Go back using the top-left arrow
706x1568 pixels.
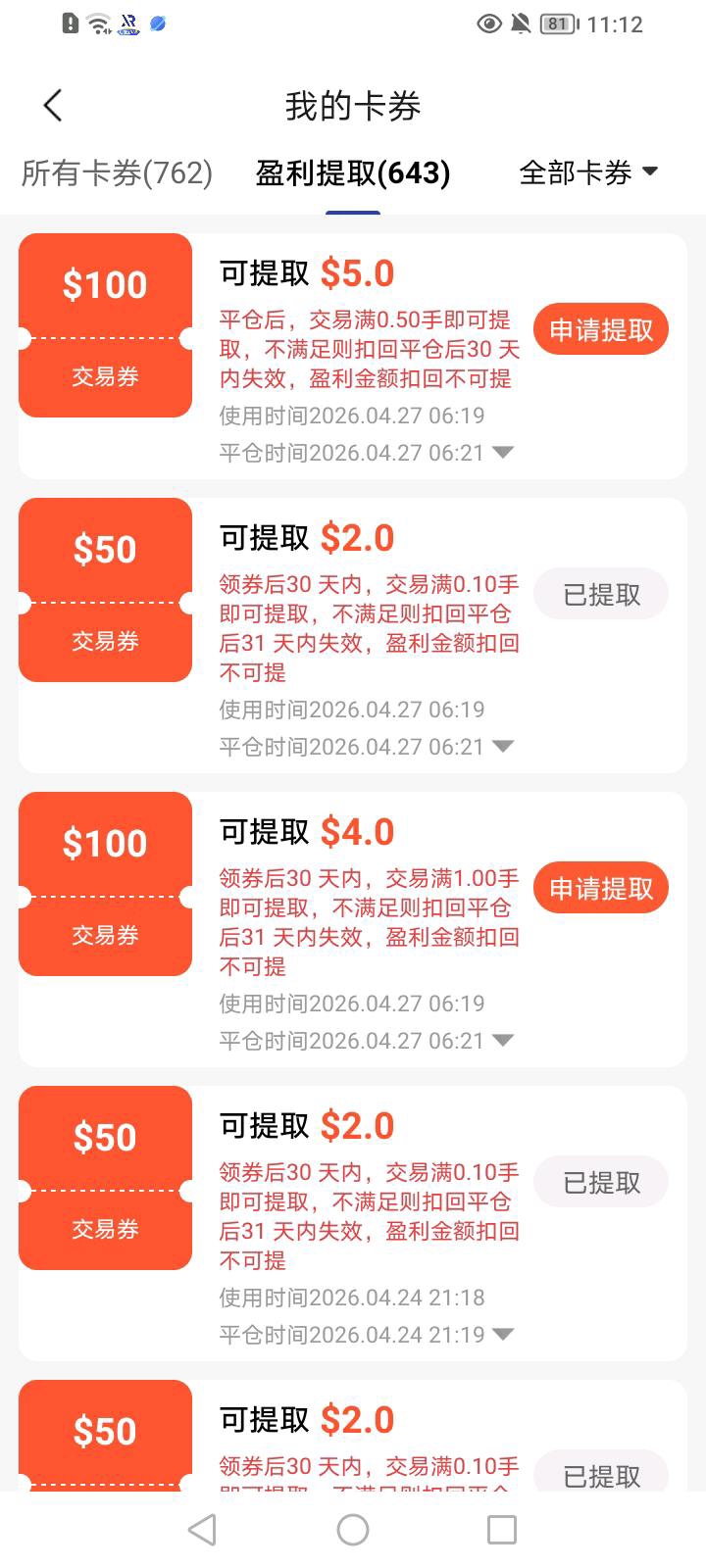pos(53,106)
